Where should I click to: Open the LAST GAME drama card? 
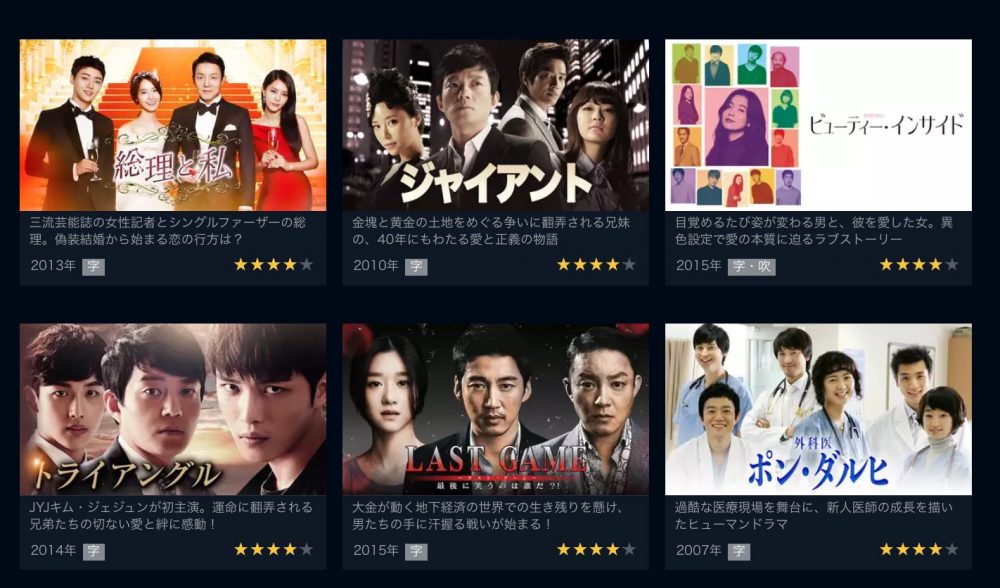(495, 409)
